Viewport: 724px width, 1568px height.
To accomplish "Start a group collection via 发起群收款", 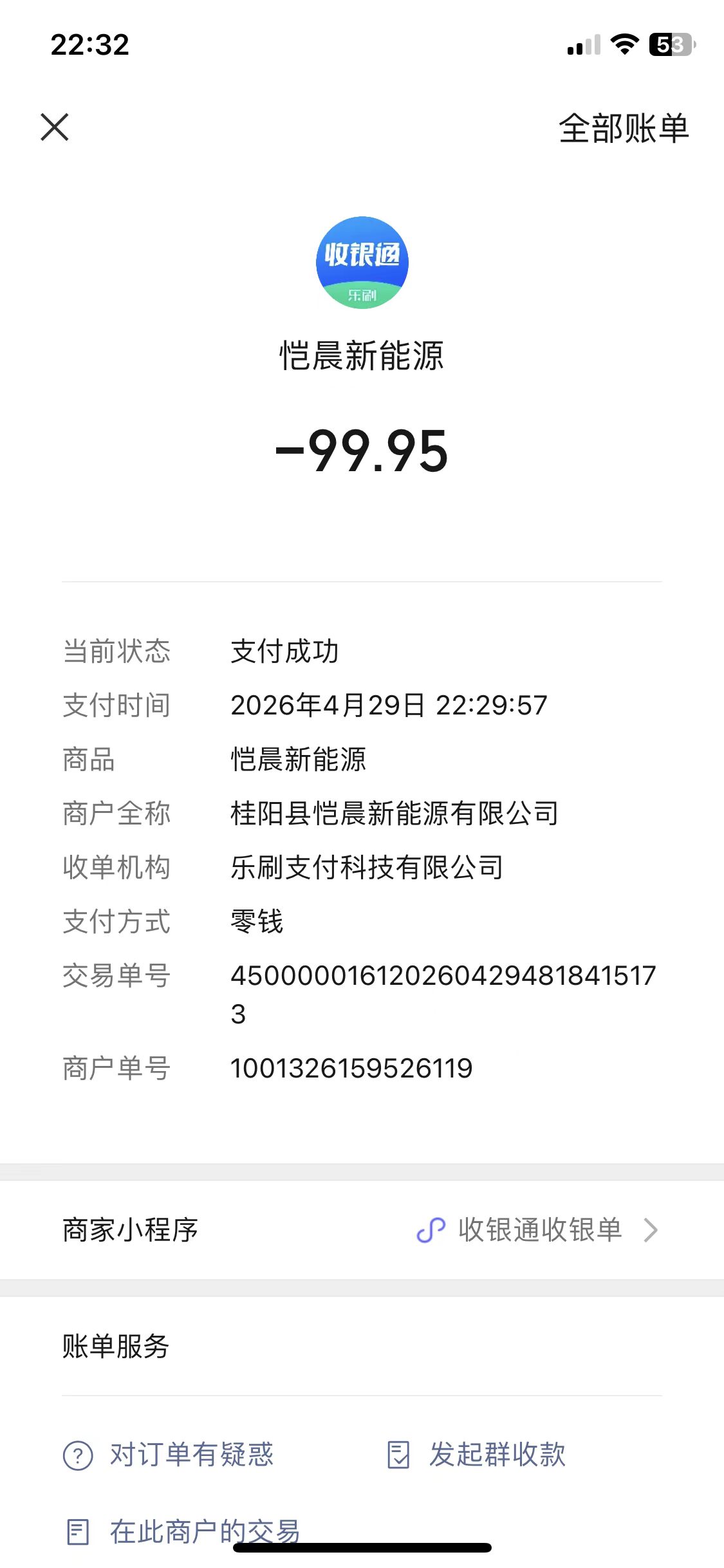I will 477,1455.
